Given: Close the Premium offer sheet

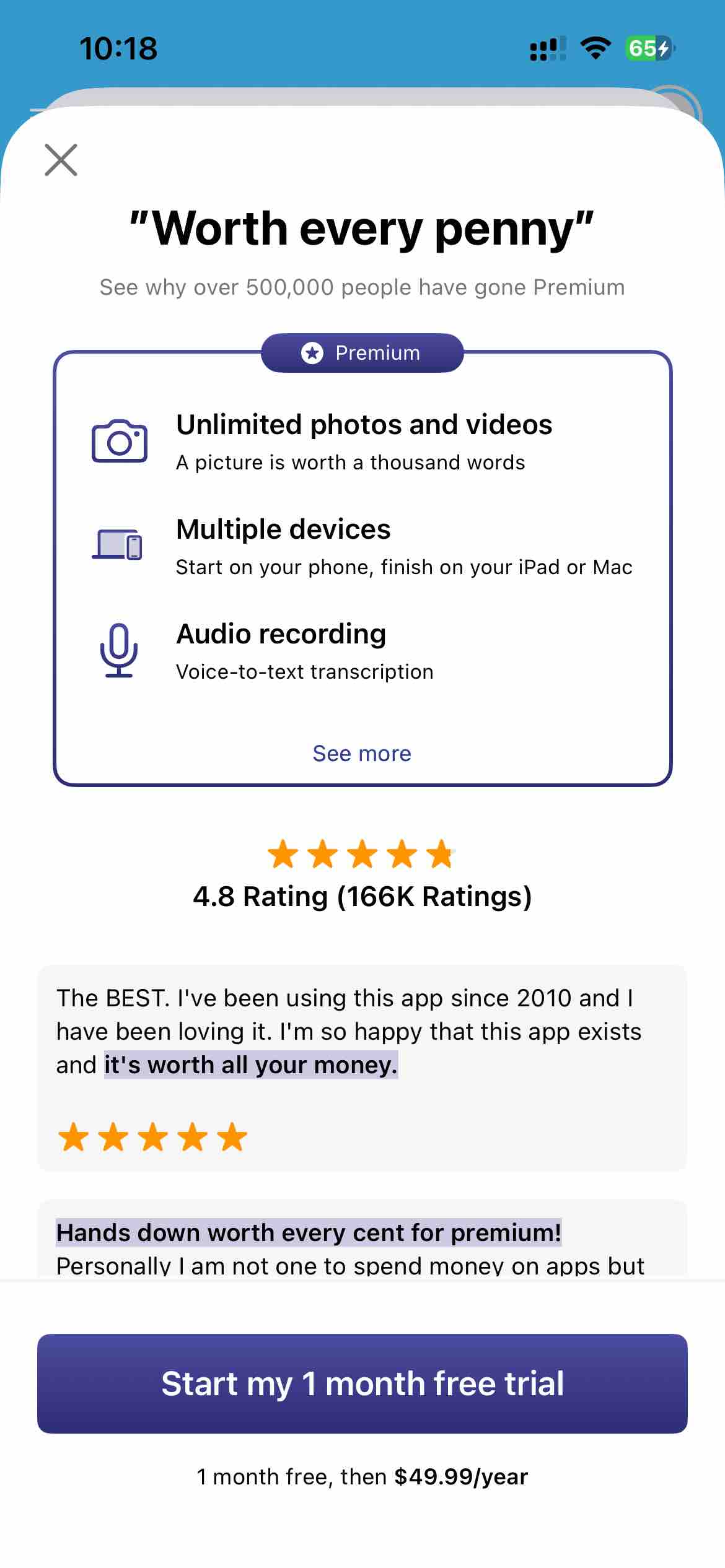Looking at the screenshot, I should (61, 160).
